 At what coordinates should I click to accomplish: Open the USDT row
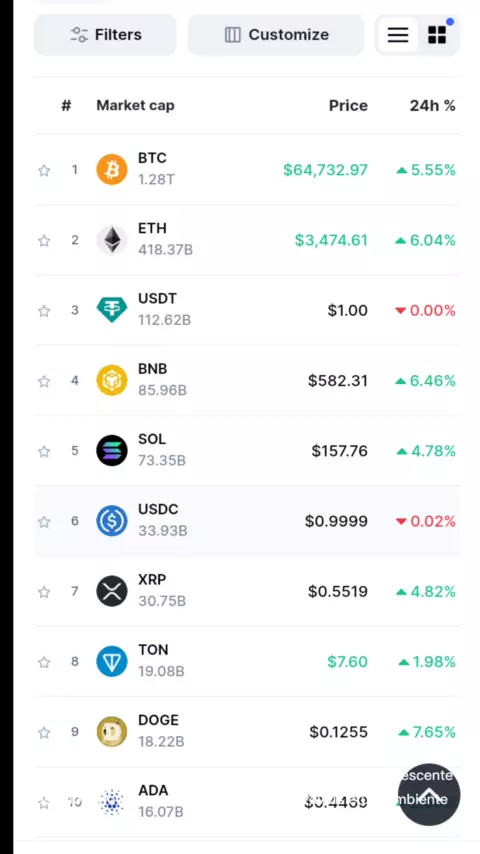click(247, 310)
